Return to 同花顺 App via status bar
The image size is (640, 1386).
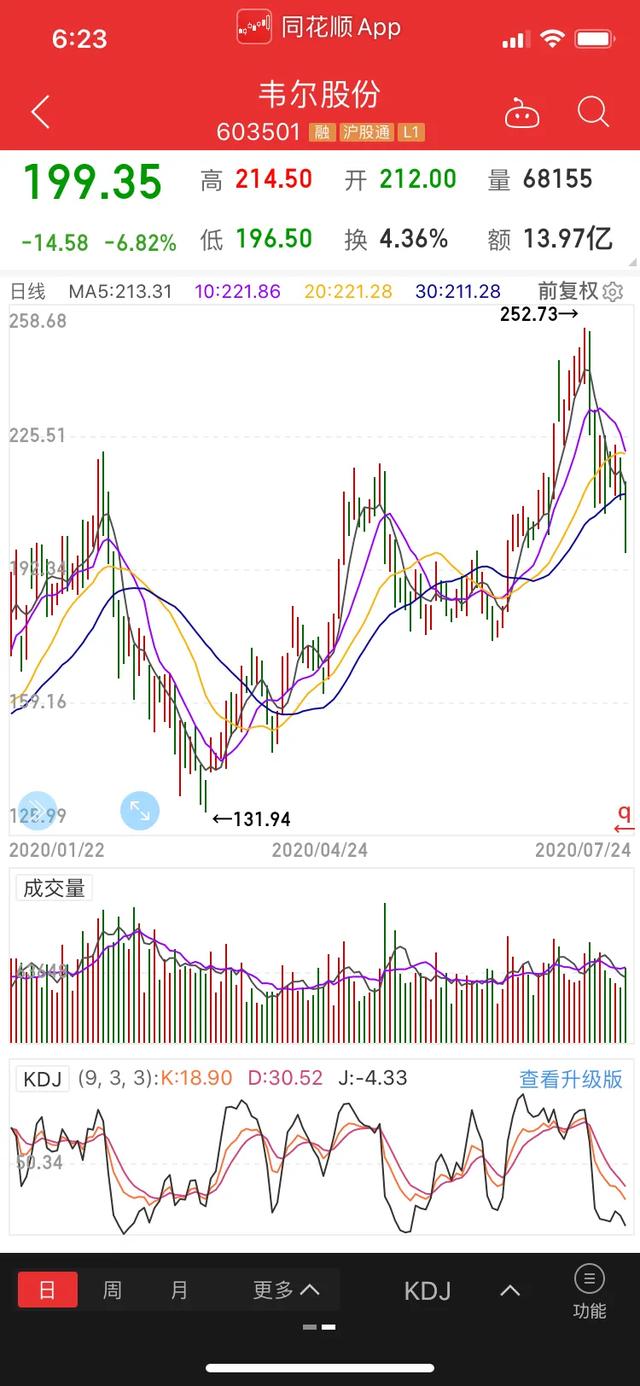pos(320,27)
